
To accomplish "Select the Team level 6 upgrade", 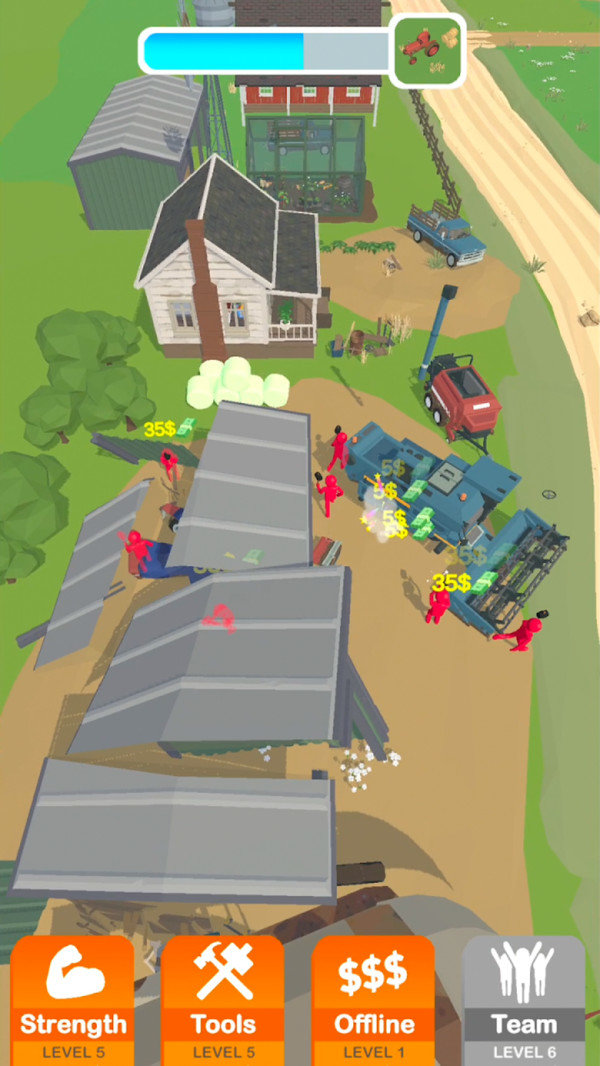I will pyautogui.click(x=524, y=998).
